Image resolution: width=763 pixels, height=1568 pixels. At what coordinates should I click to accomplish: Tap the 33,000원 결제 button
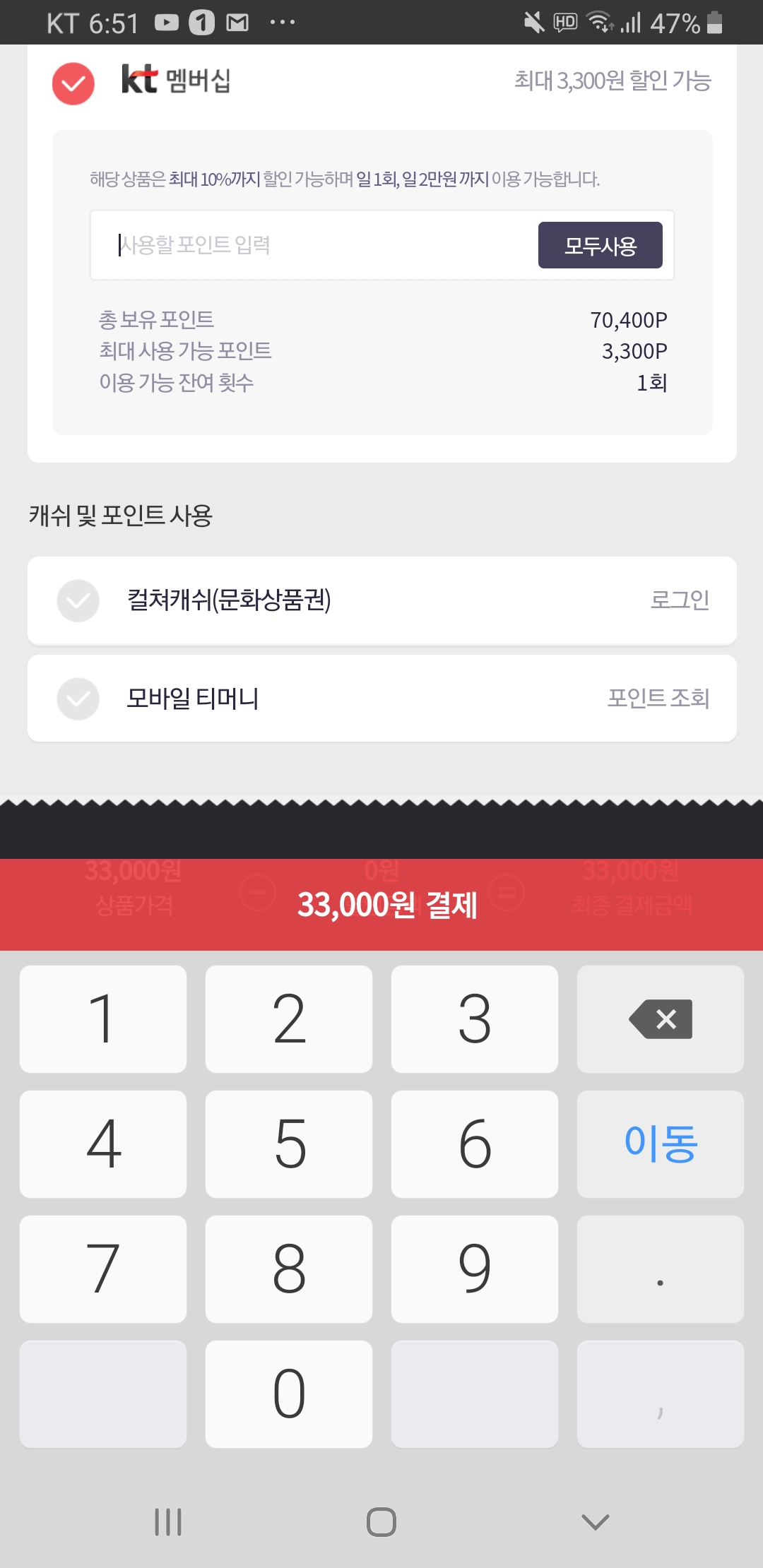387,905
